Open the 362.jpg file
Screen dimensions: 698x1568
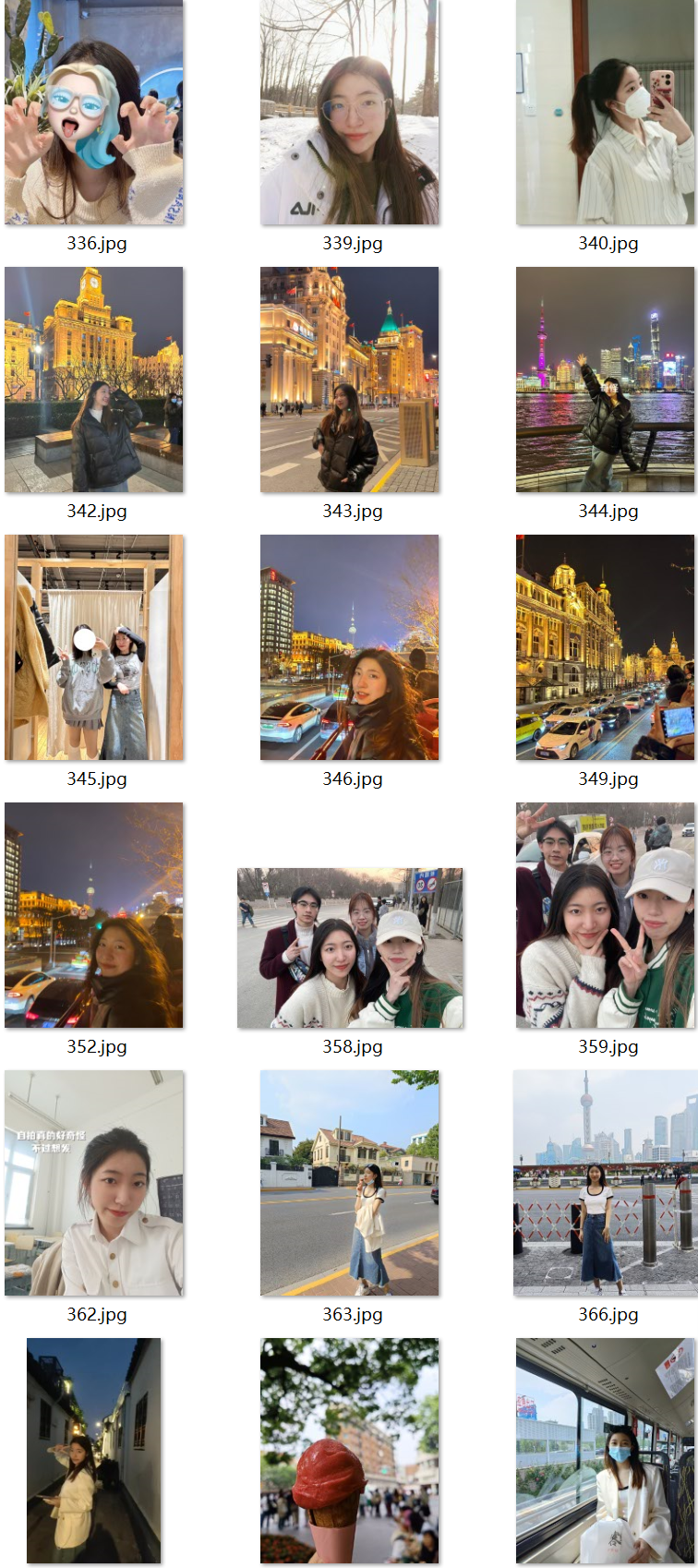94,1183
